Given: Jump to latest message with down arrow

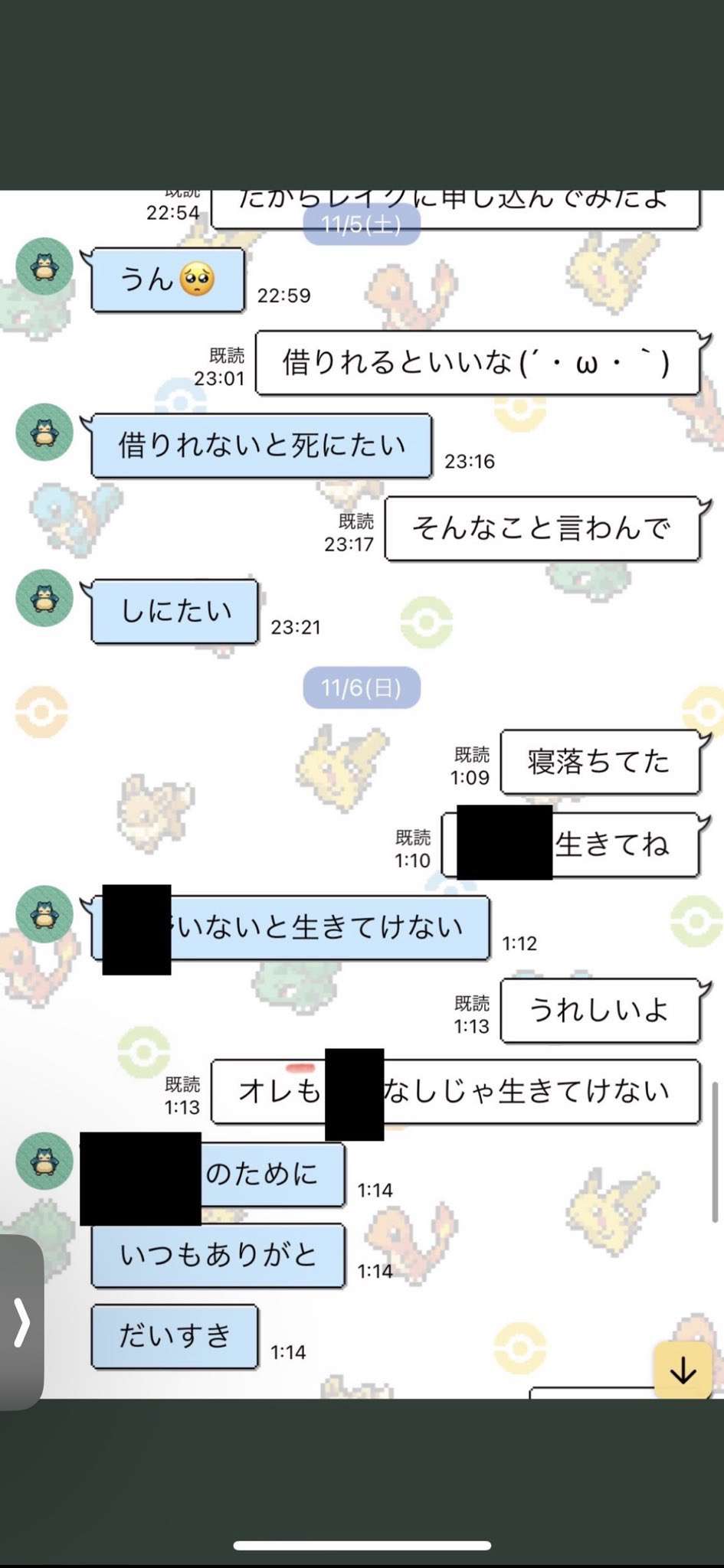Looking at the screenshot, I should pos(682,1370).
